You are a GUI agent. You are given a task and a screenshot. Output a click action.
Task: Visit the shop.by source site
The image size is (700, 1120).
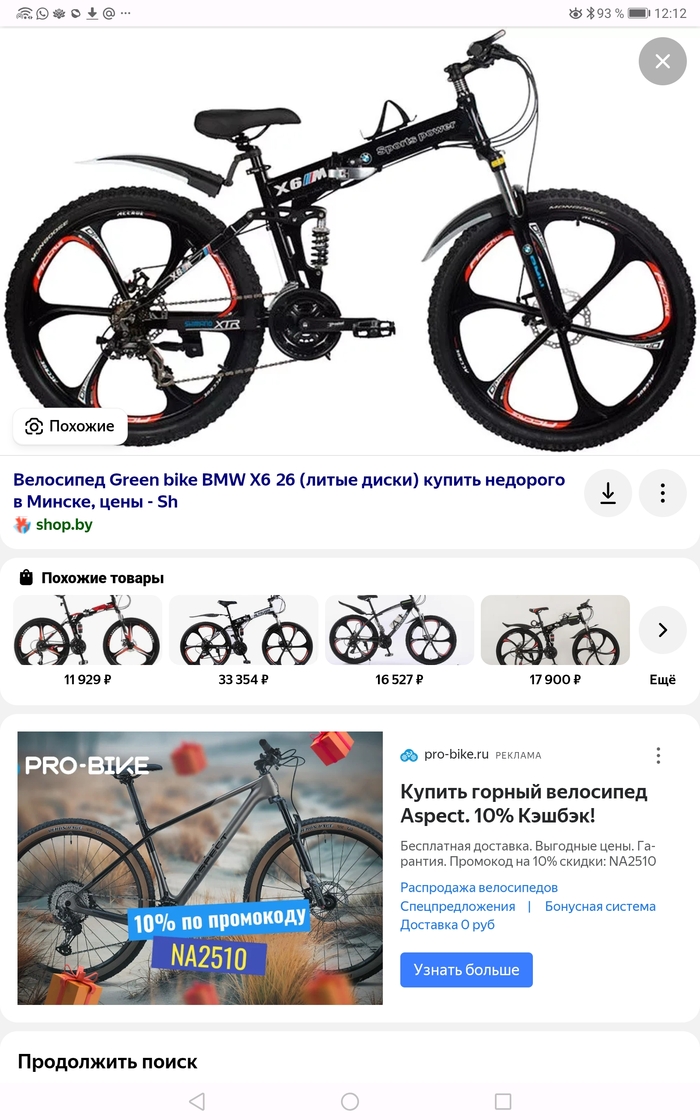[64, 524]
